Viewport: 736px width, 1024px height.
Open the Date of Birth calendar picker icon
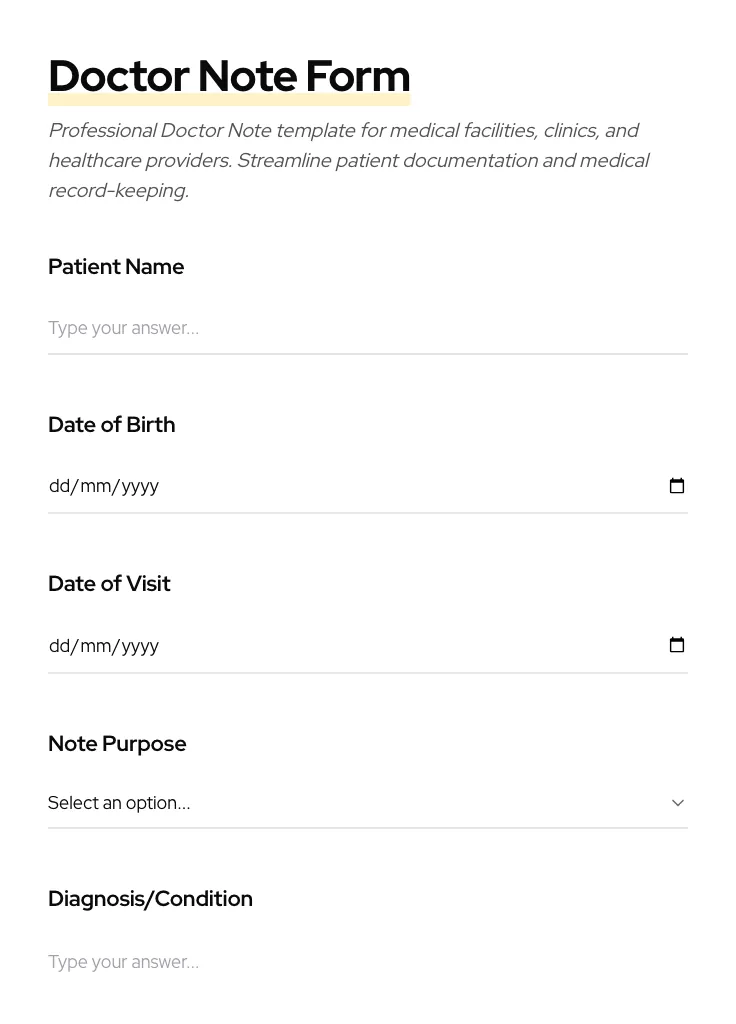[677, 486]
